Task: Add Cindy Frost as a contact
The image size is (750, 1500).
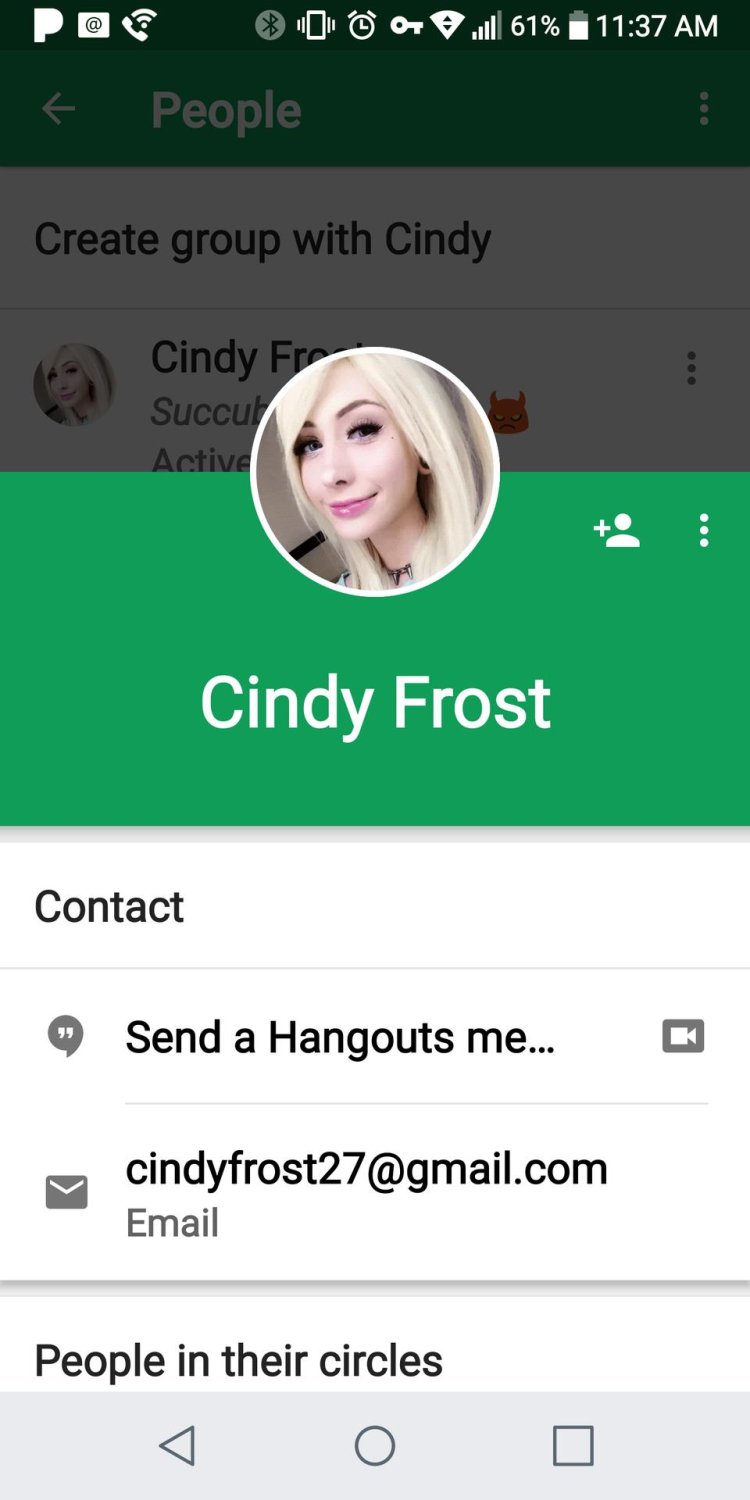Action: 616,531
